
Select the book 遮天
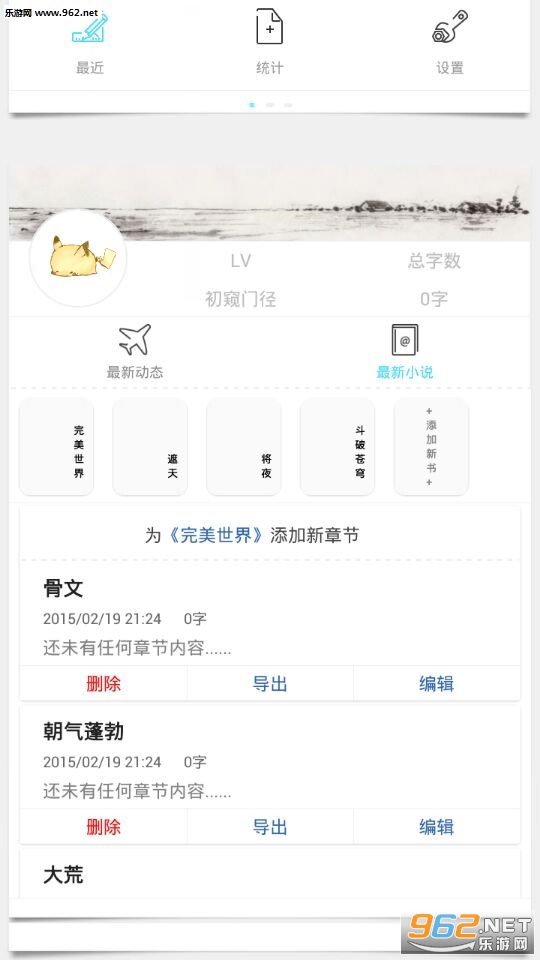(151, 447)
